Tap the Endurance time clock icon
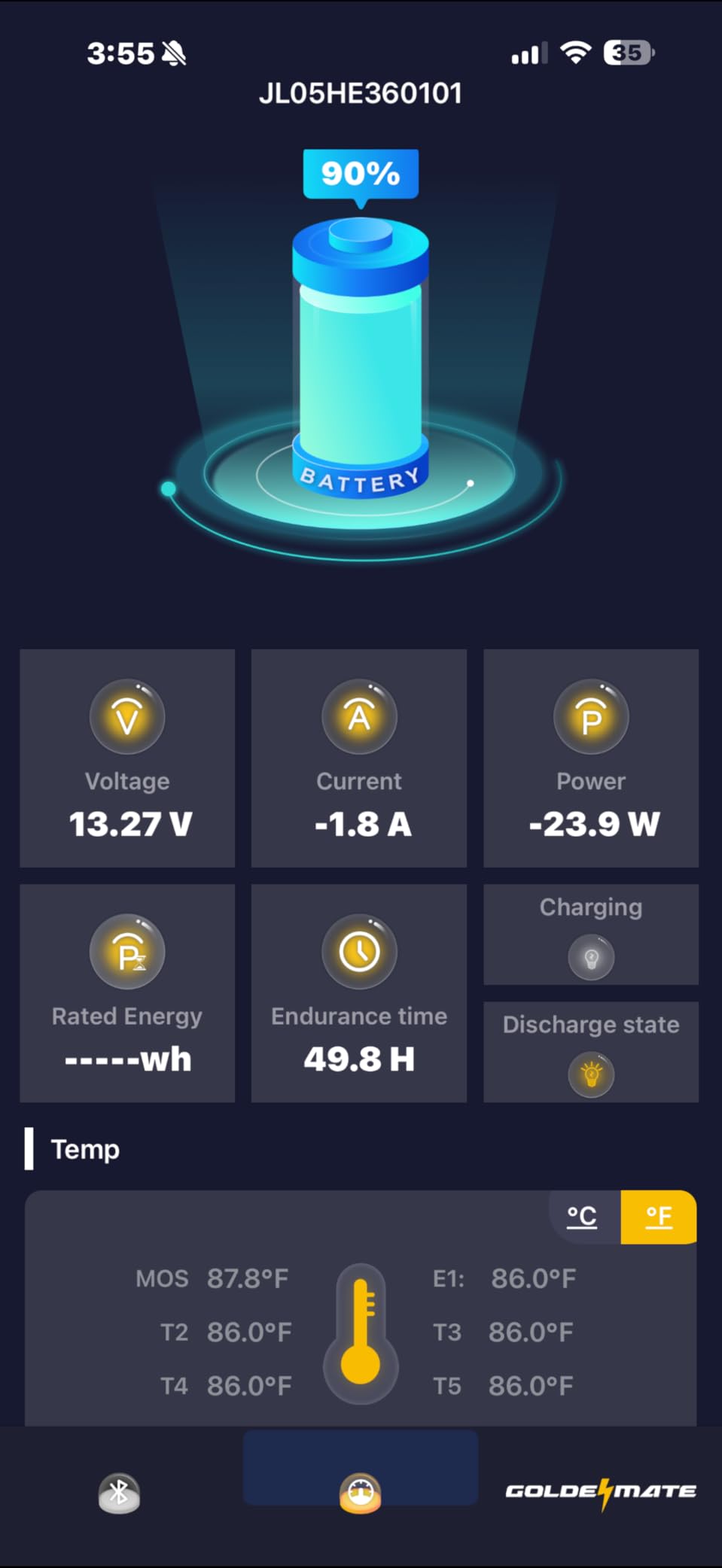Viewport: 722px width, 1568px height. [359, 952]
